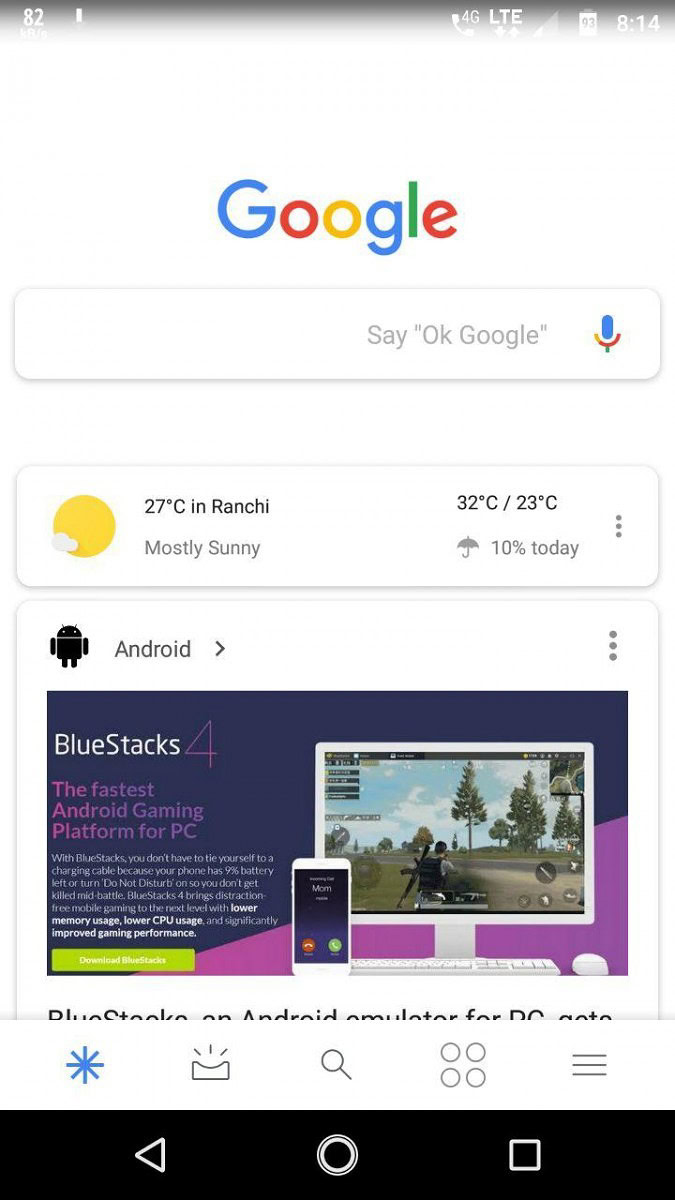The image size is (675, 1200).
Task: Open the hamburger menu tab
Action: (x=589, y=1065)
